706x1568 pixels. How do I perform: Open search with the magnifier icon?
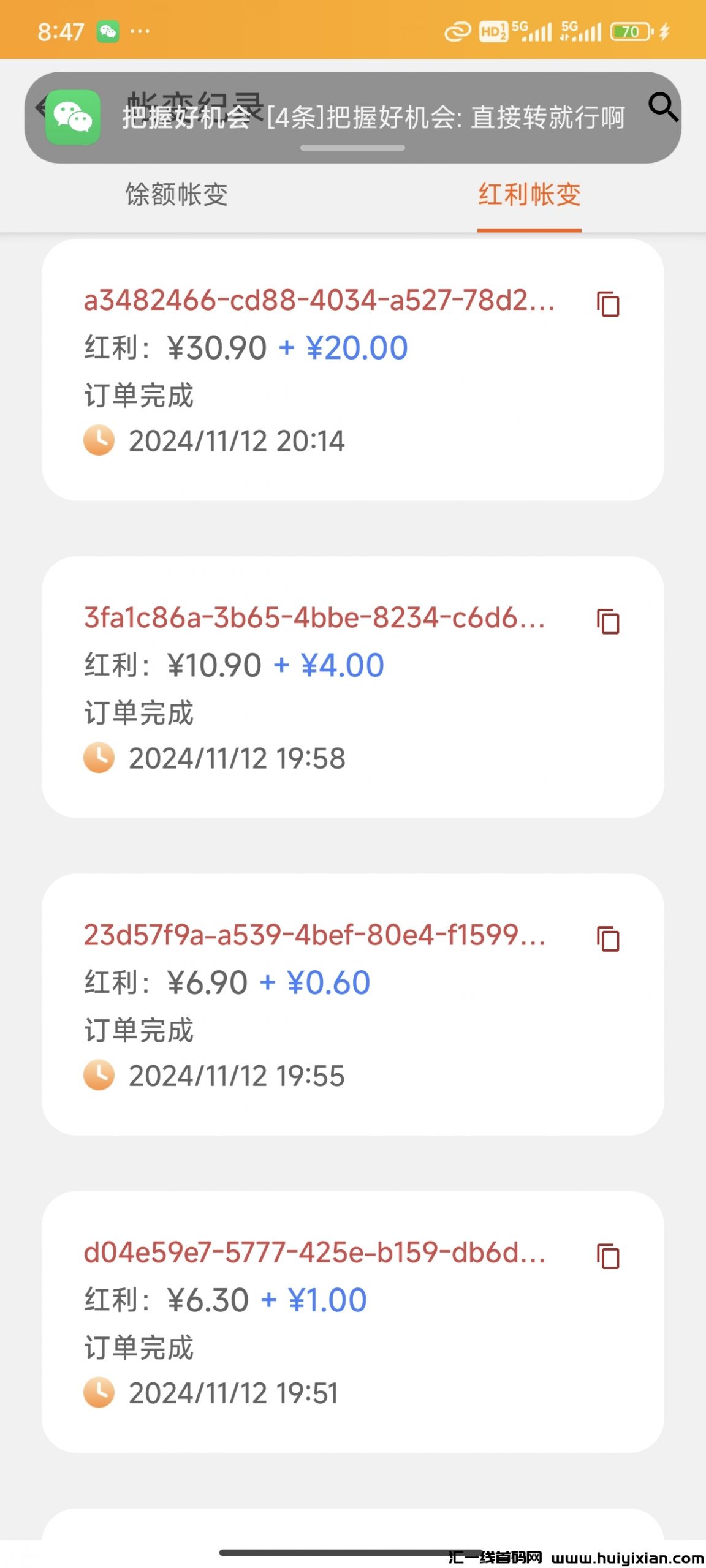[664, 109]
